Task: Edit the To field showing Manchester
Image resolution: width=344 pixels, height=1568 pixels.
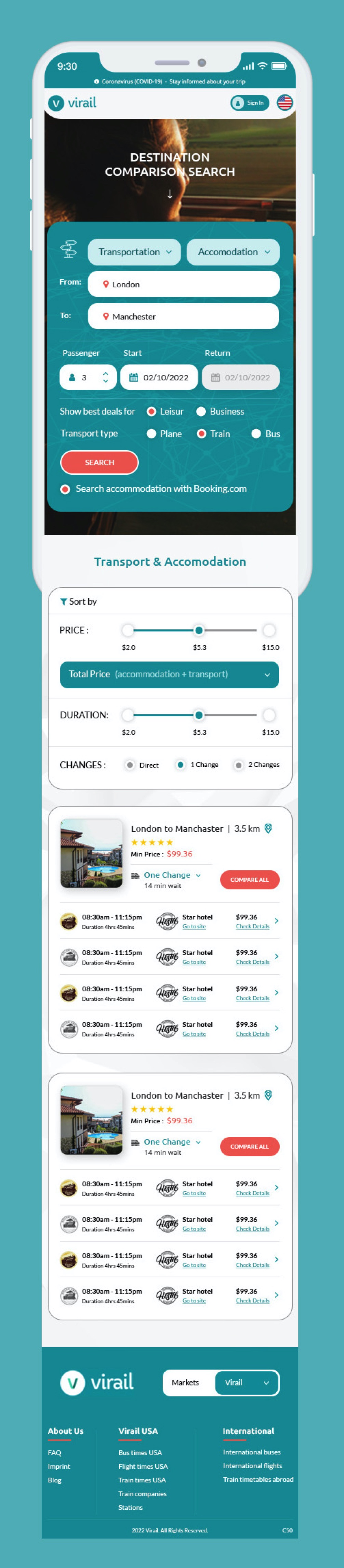Action: pyautogui.click(x=183, y=316)
